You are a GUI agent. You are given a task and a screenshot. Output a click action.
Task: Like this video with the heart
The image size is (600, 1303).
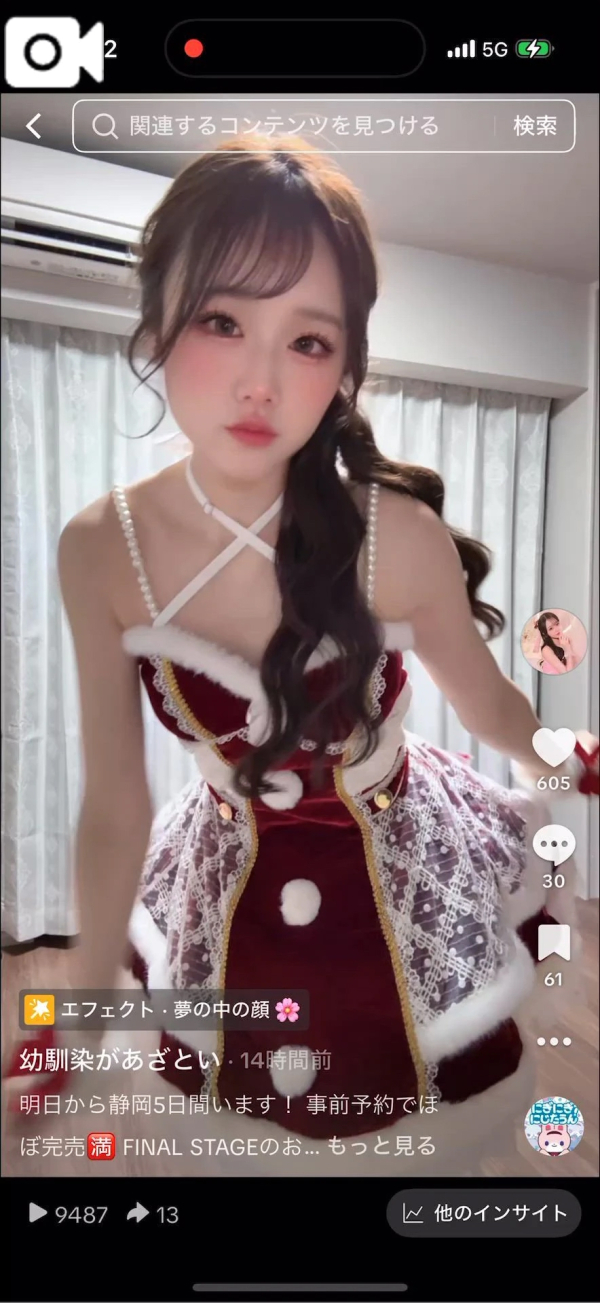point(553,747)
